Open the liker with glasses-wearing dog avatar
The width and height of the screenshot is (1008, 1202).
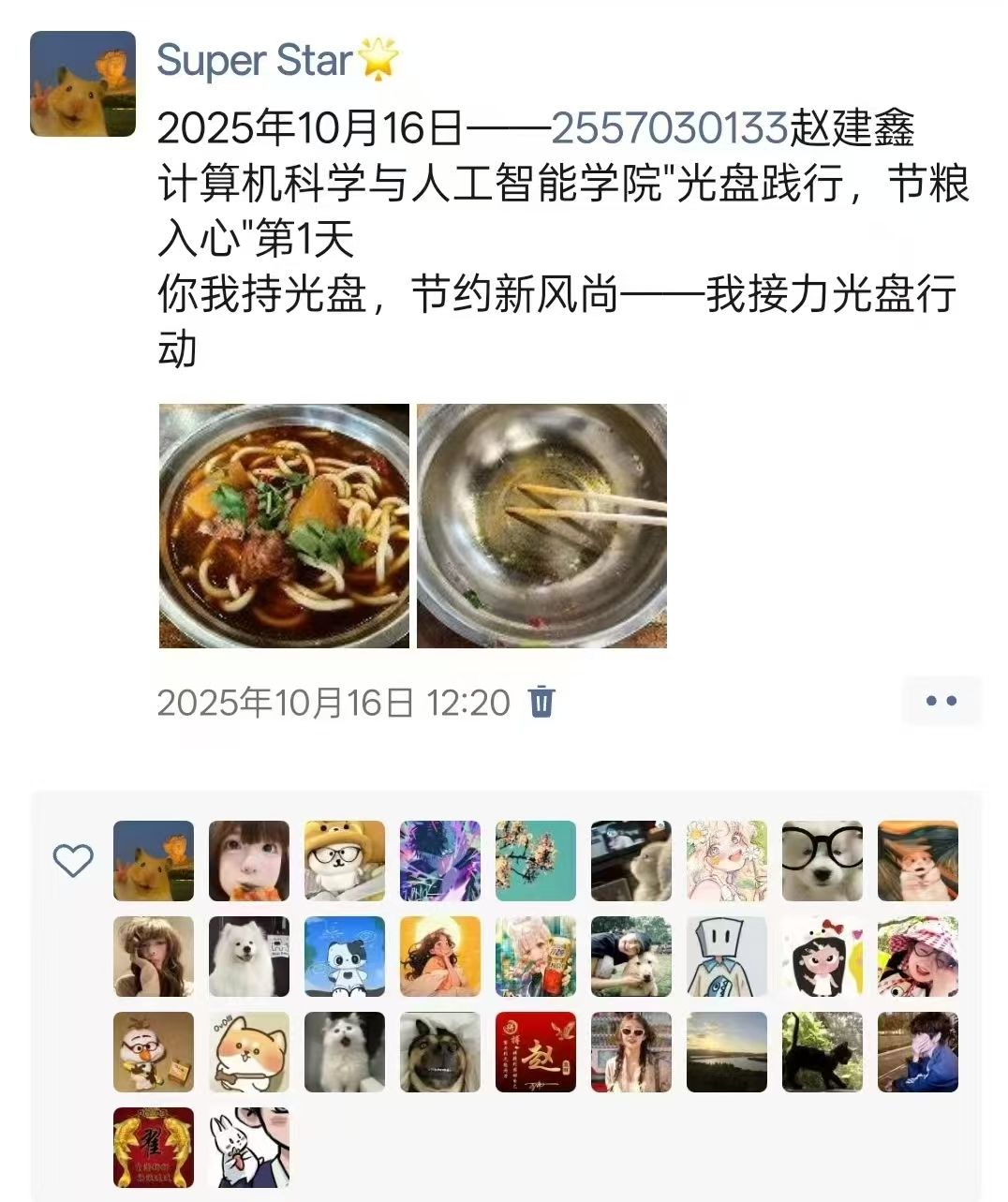click(x=822, y=860)
